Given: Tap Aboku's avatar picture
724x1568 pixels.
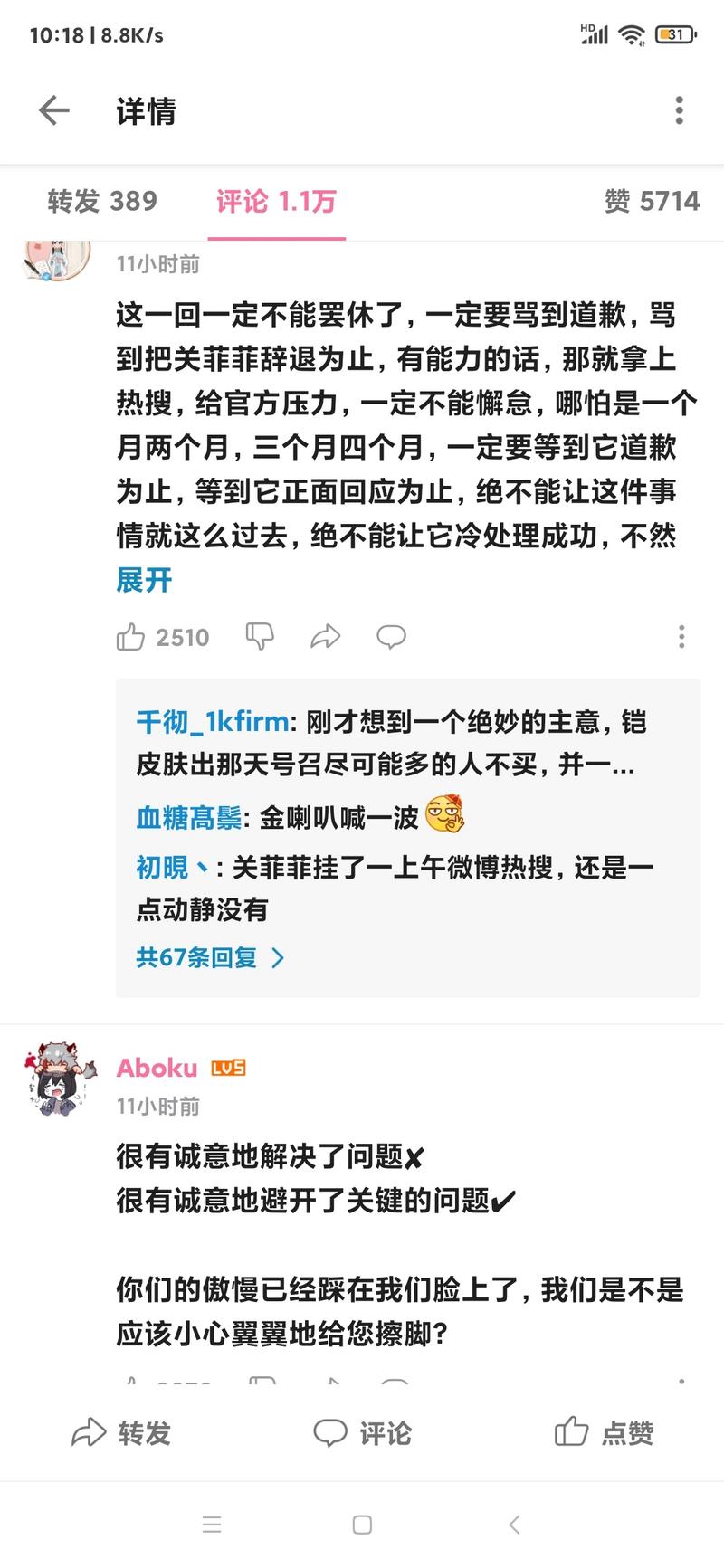Looking at the screenshot, I should (57, 1079).
